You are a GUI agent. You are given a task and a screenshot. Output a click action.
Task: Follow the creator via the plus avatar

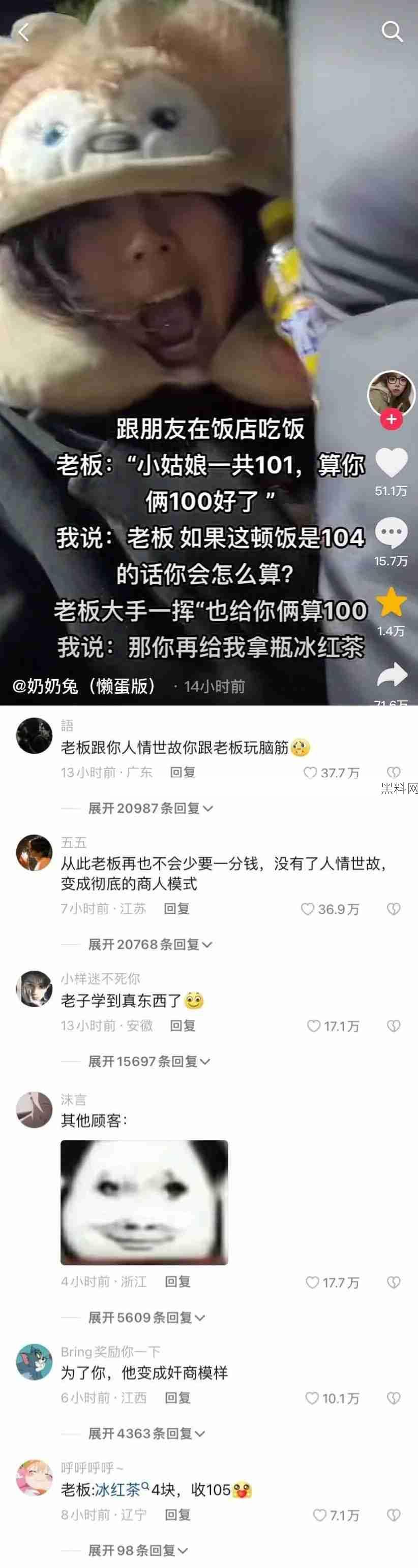click(x=391, y=419)
